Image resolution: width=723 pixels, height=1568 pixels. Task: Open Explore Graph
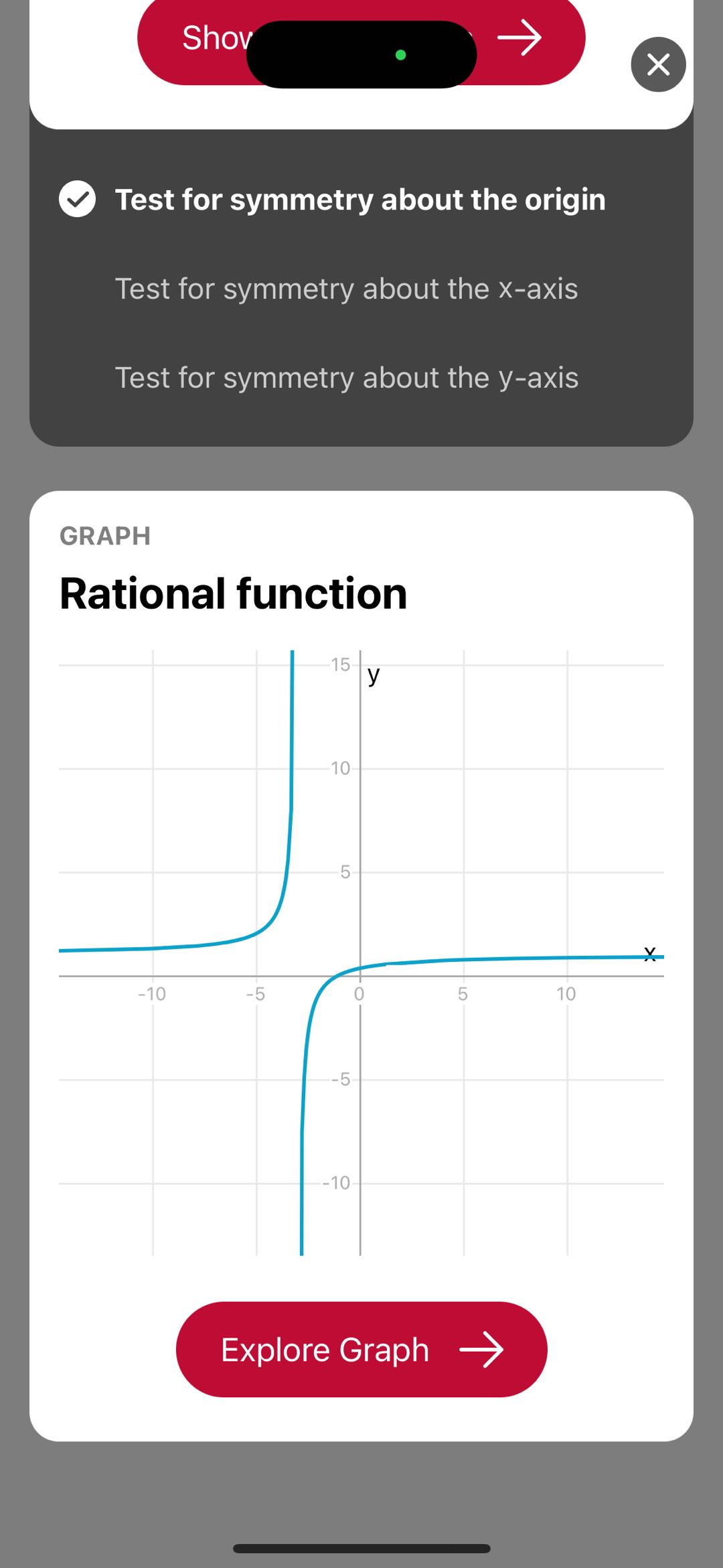pos(361,1349)
